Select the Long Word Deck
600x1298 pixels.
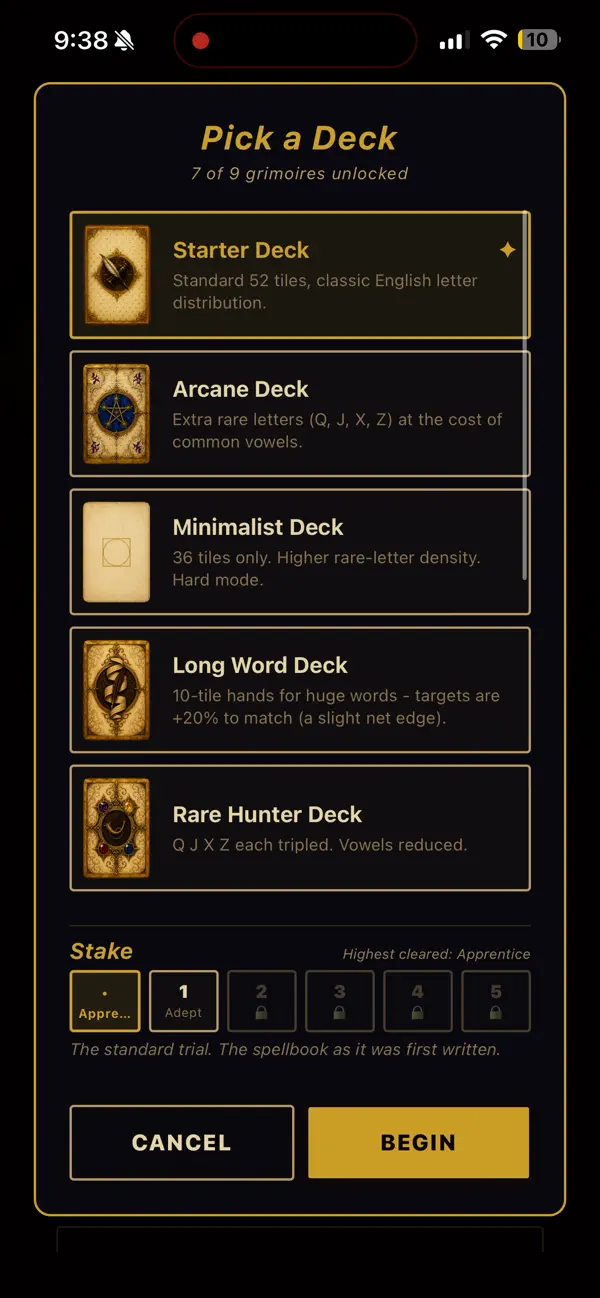(x=299, y=690)
